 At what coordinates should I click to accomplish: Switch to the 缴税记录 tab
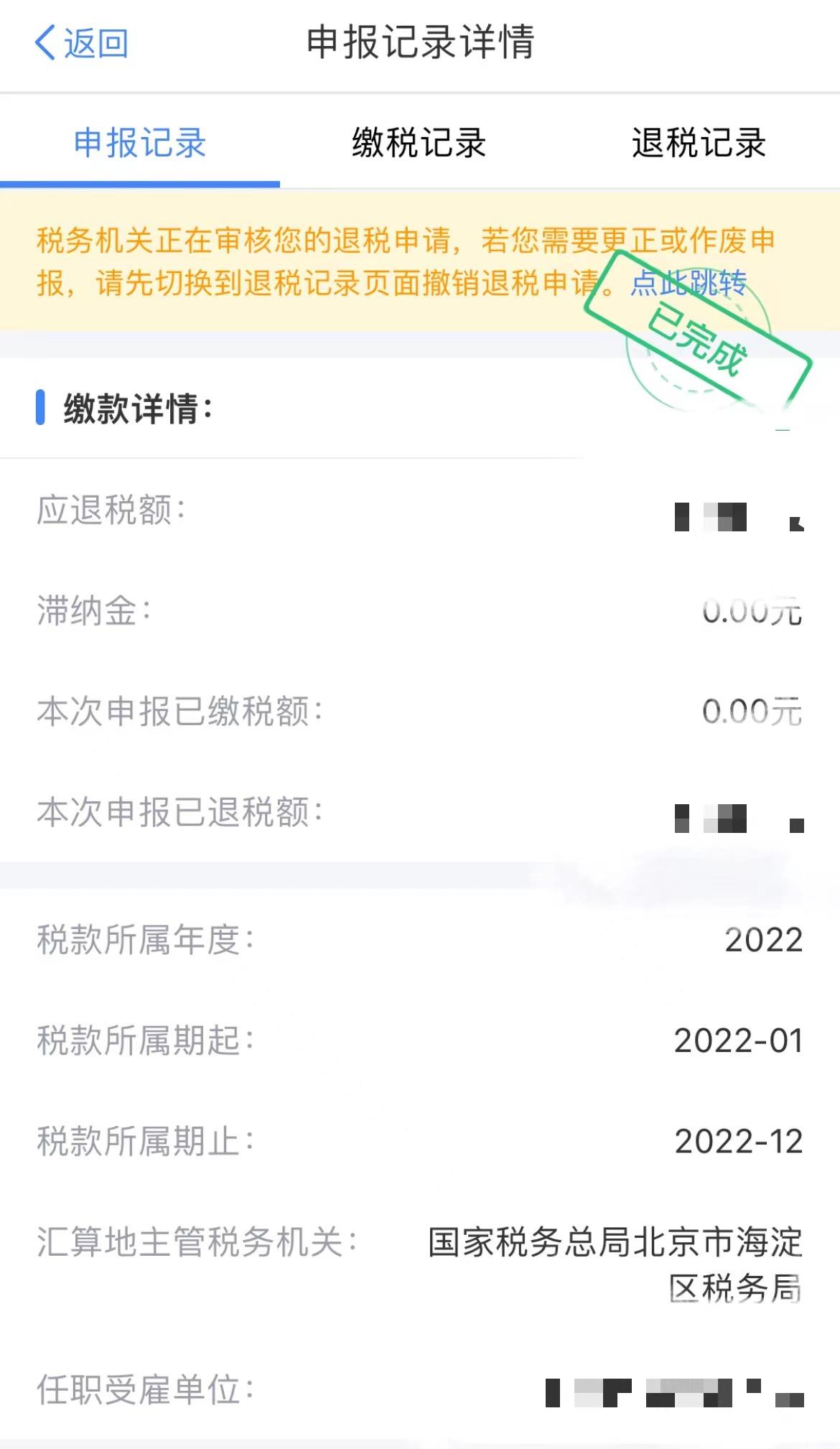click(x=419, y=143)
